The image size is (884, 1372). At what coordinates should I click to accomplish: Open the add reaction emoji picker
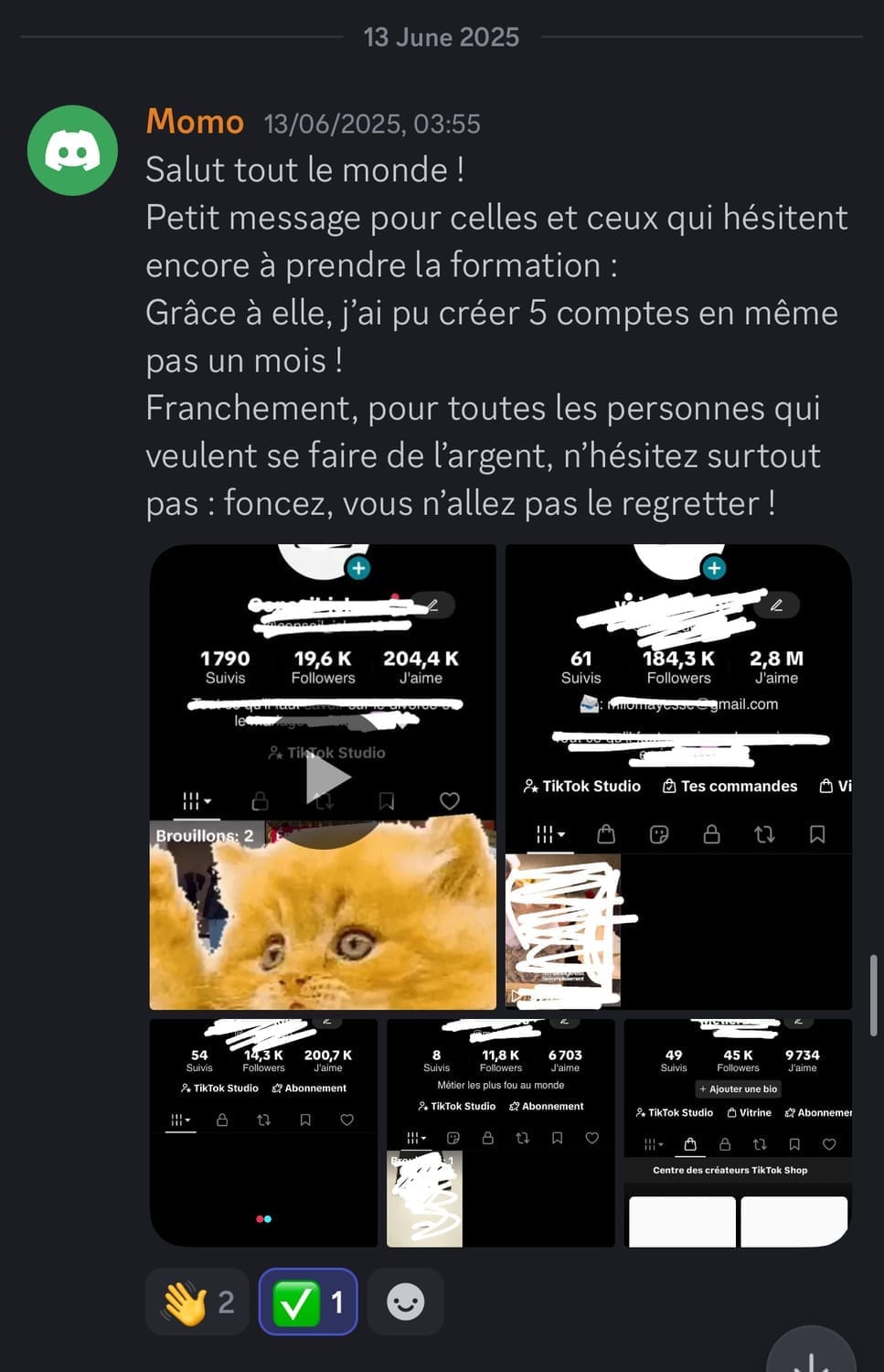tap(406, 1302)
